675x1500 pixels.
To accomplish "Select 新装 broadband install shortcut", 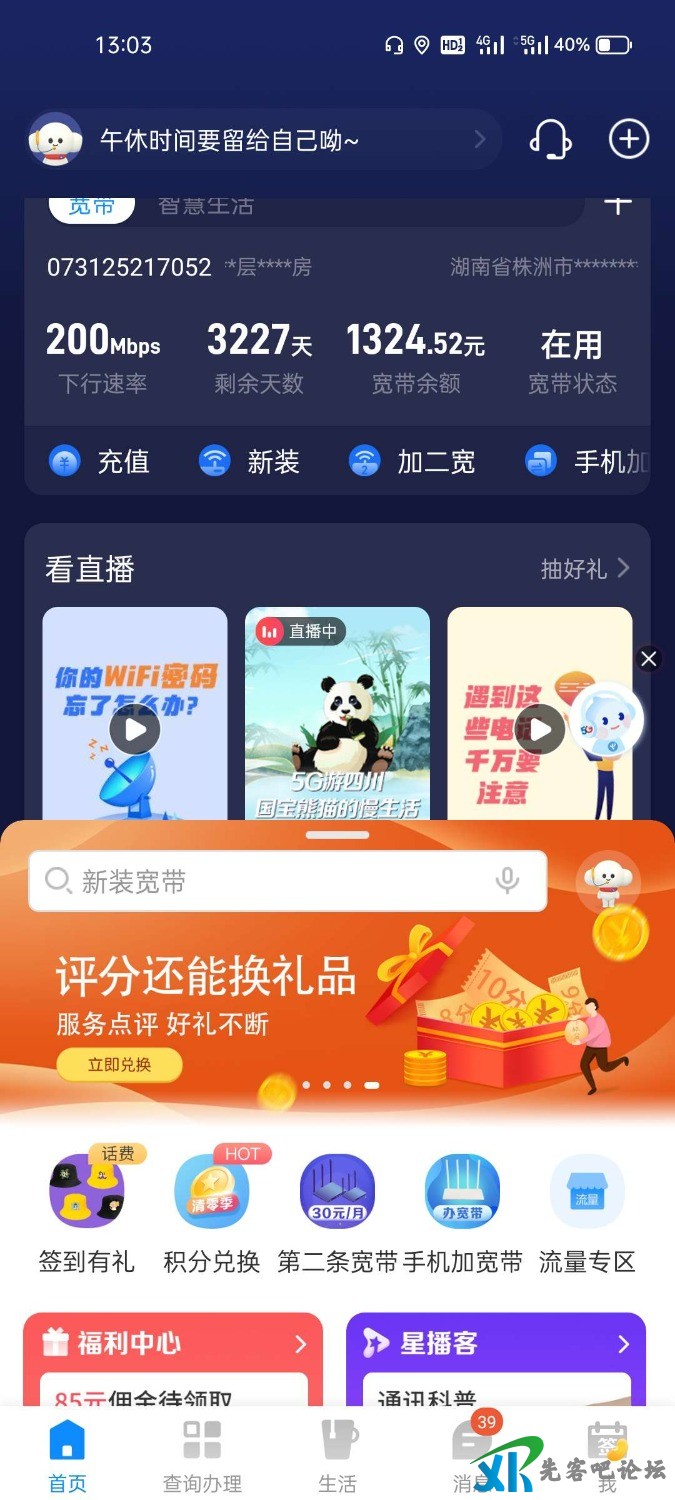I will 250,462.
